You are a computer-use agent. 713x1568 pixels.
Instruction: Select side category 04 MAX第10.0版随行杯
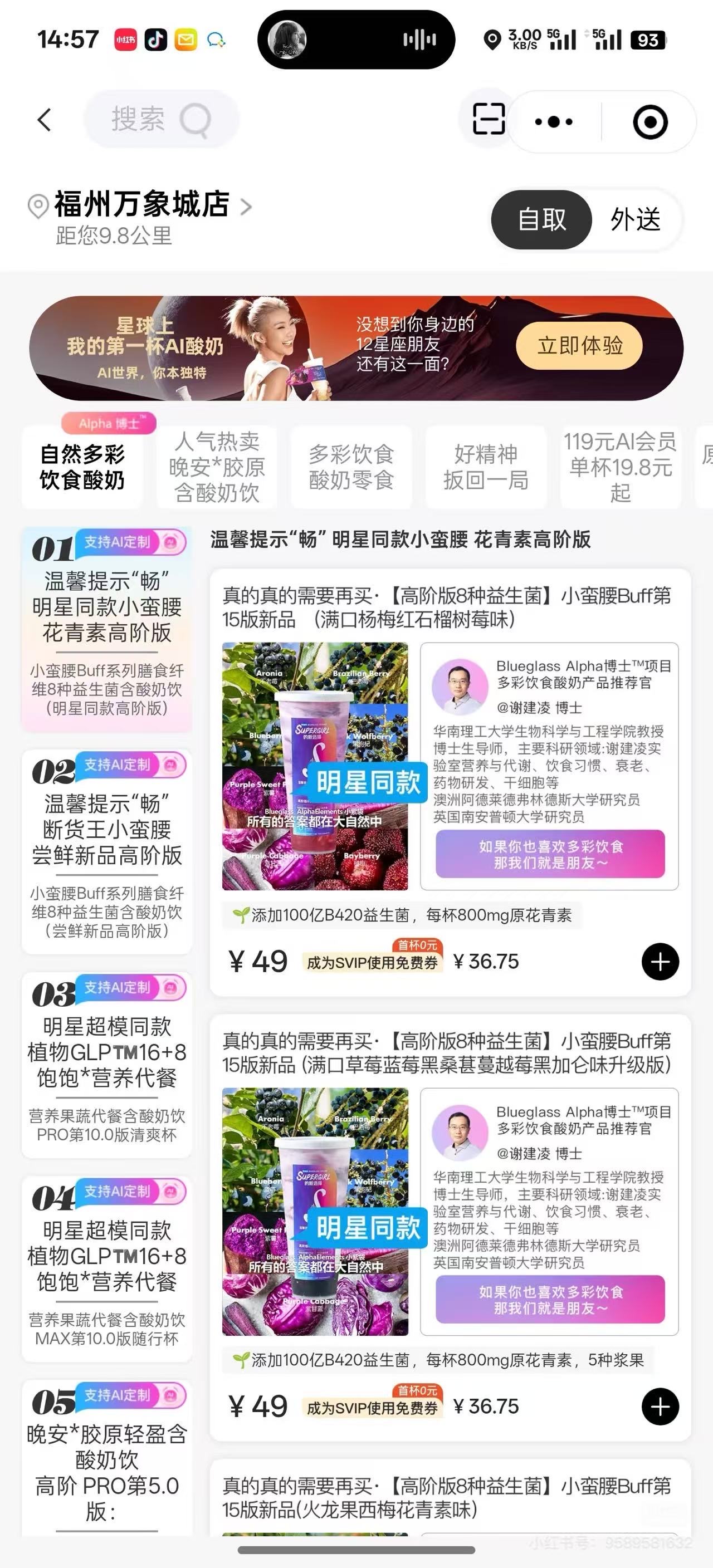click(106, 1269)
